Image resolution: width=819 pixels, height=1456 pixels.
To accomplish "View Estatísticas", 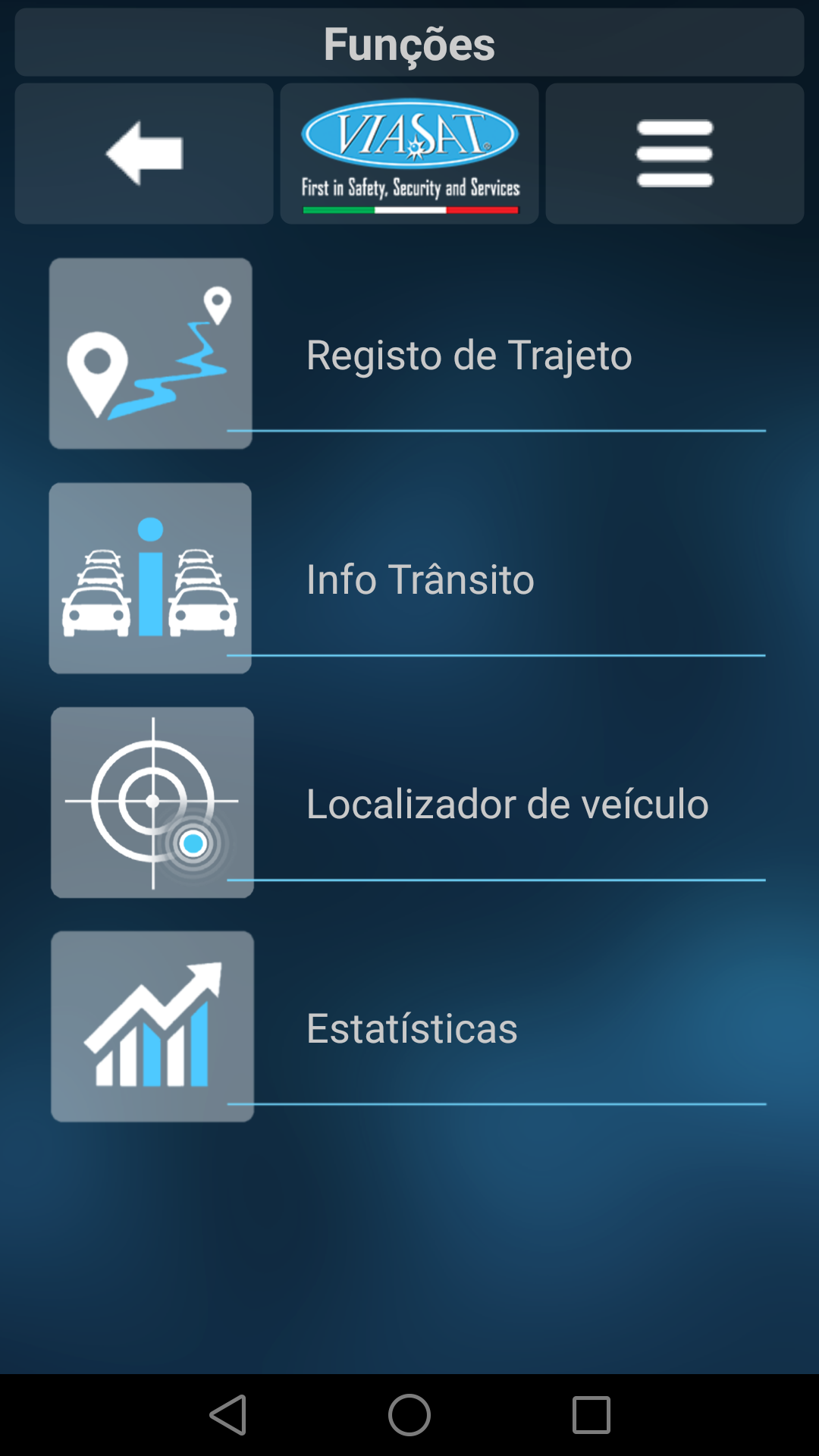I will click(x=412, y=1028).
